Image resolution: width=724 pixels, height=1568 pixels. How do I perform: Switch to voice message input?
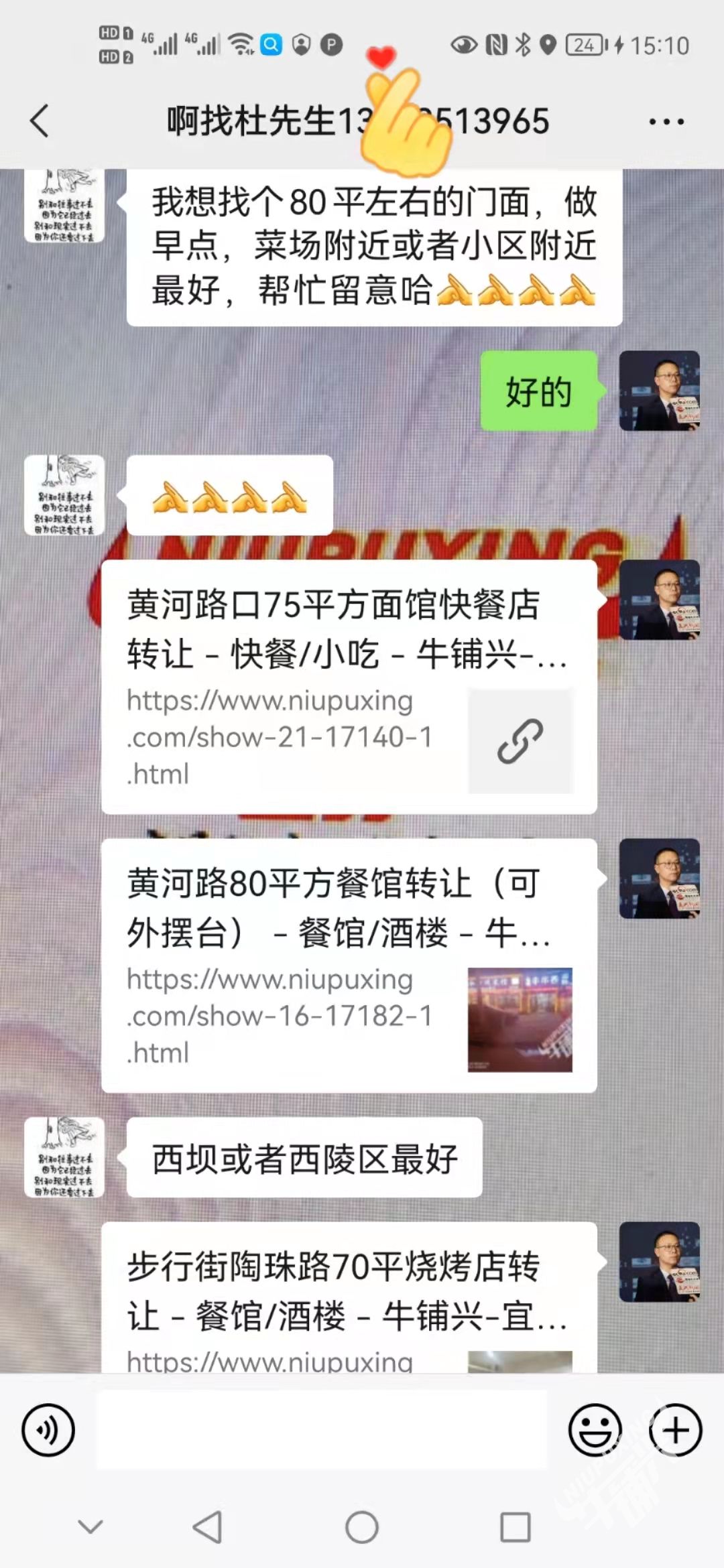(x=48, y=1429)
